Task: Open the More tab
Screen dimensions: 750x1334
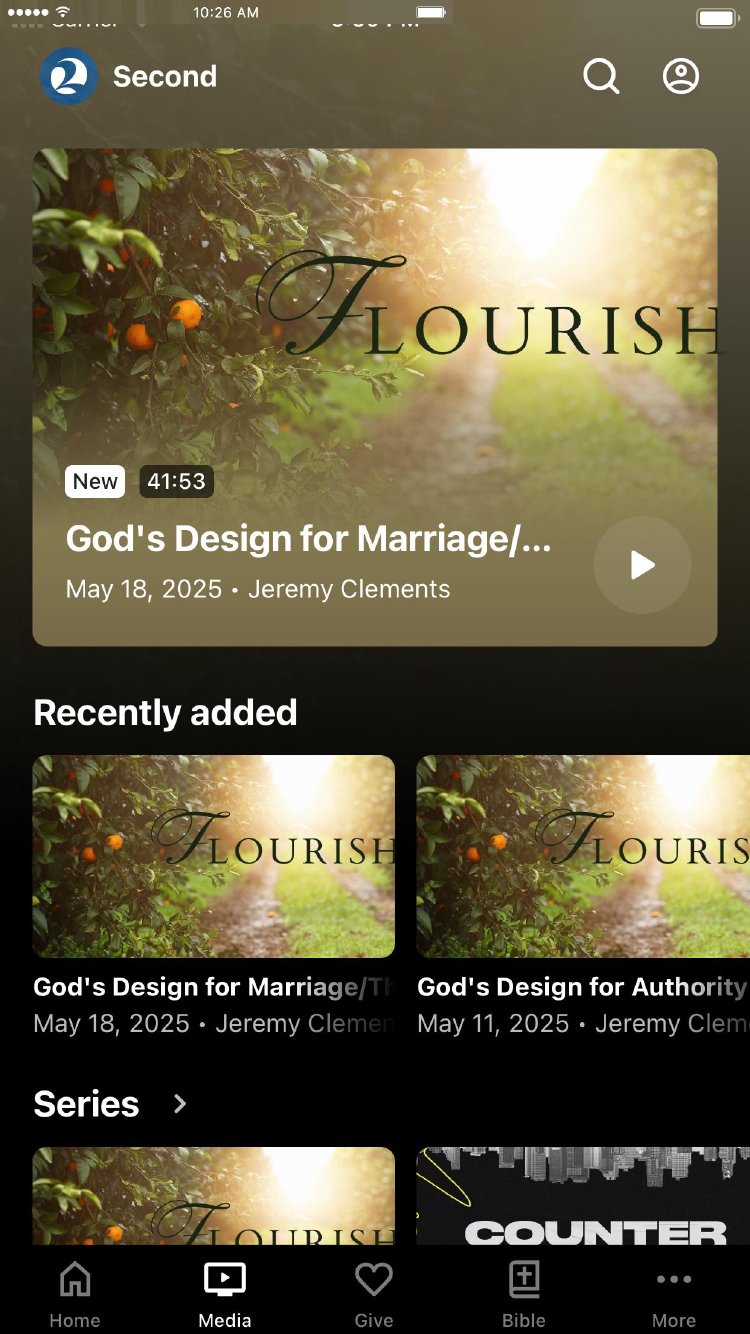Action: point(674,1293)
